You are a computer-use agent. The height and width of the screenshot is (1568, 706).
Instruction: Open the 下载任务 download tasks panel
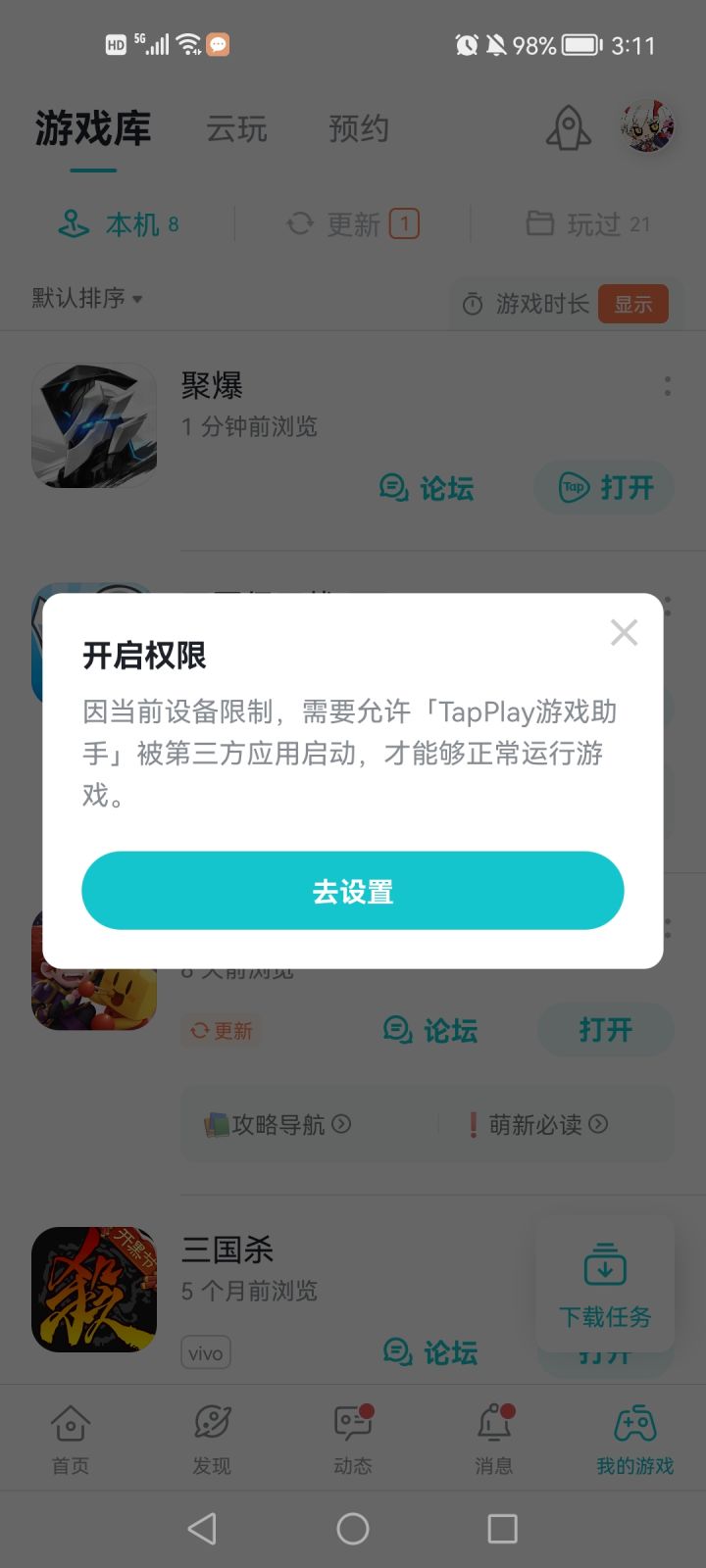[x=605, y=1284]
